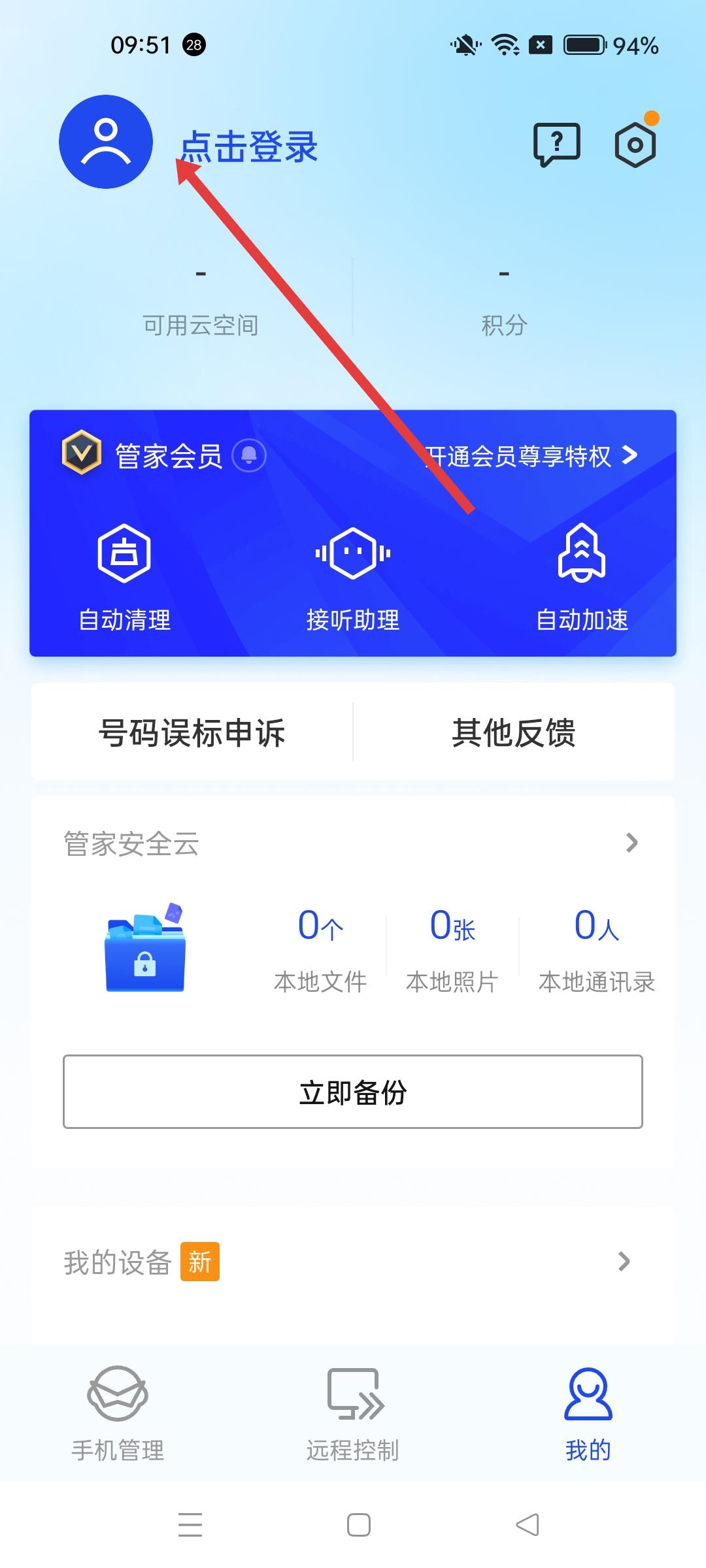Tap the 点击登录 login text

click(x=249, y=146)
